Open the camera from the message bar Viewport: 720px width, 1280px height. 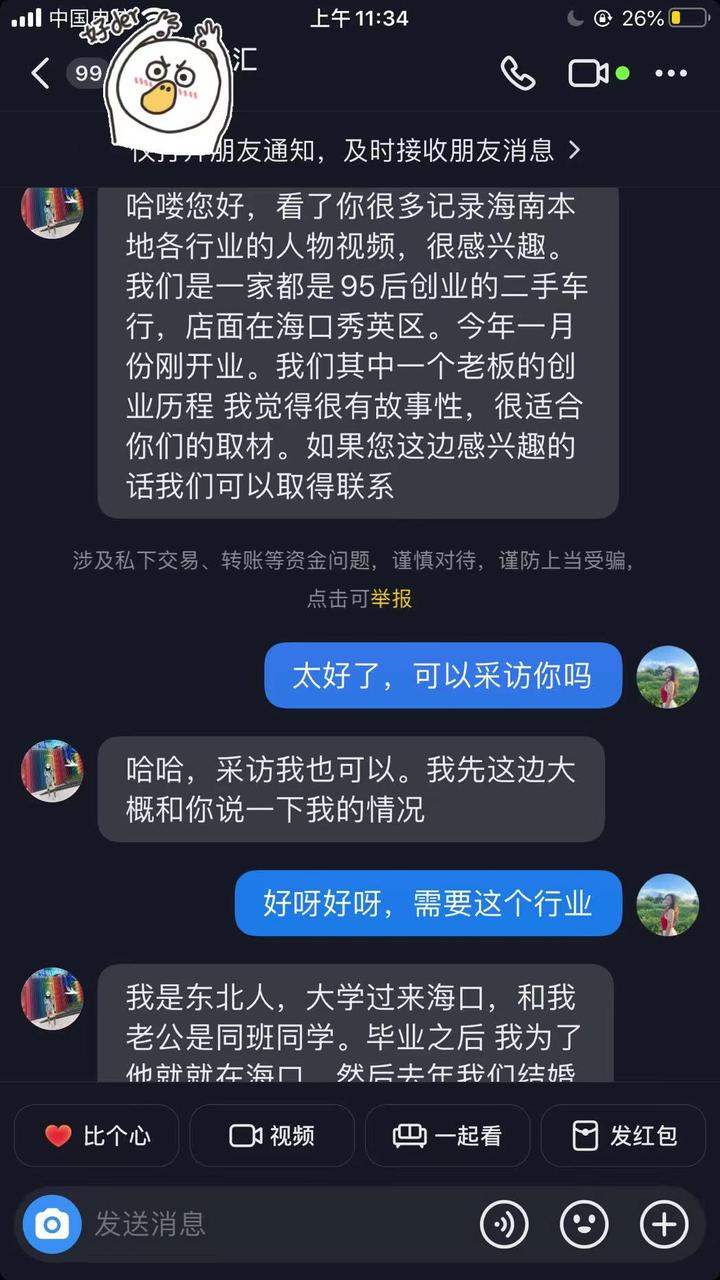click(x=52, y=1223)
